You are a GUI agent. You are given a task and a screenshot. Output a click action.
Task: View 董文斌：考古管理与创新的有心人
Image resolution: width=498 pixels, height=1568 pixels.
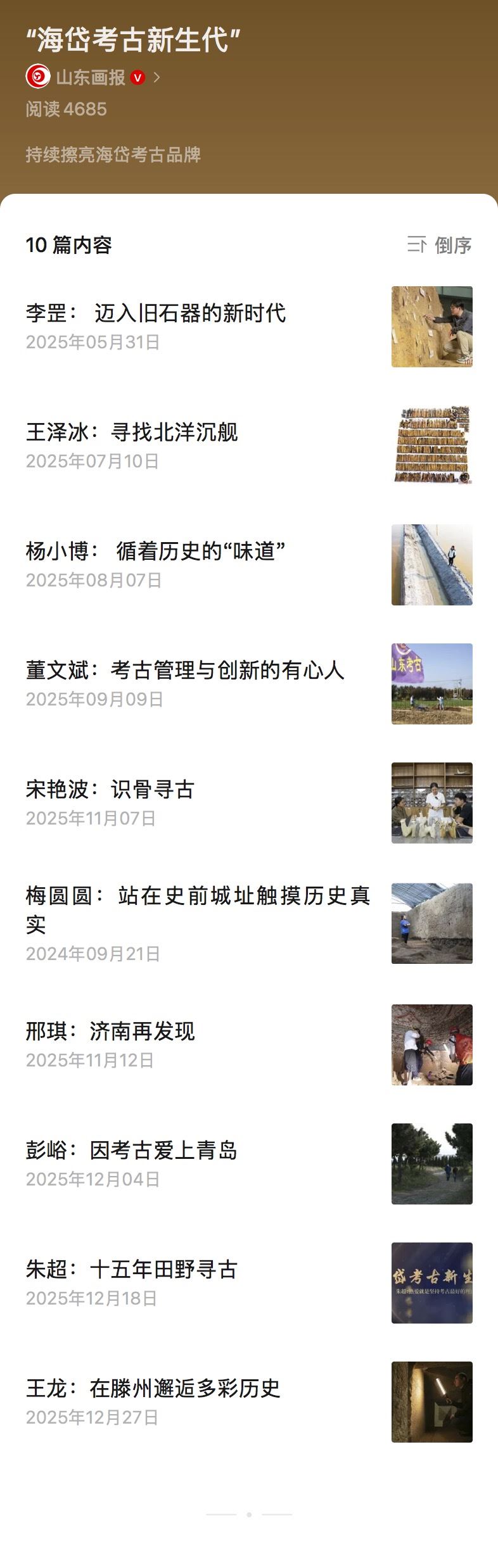click(185, 671)
